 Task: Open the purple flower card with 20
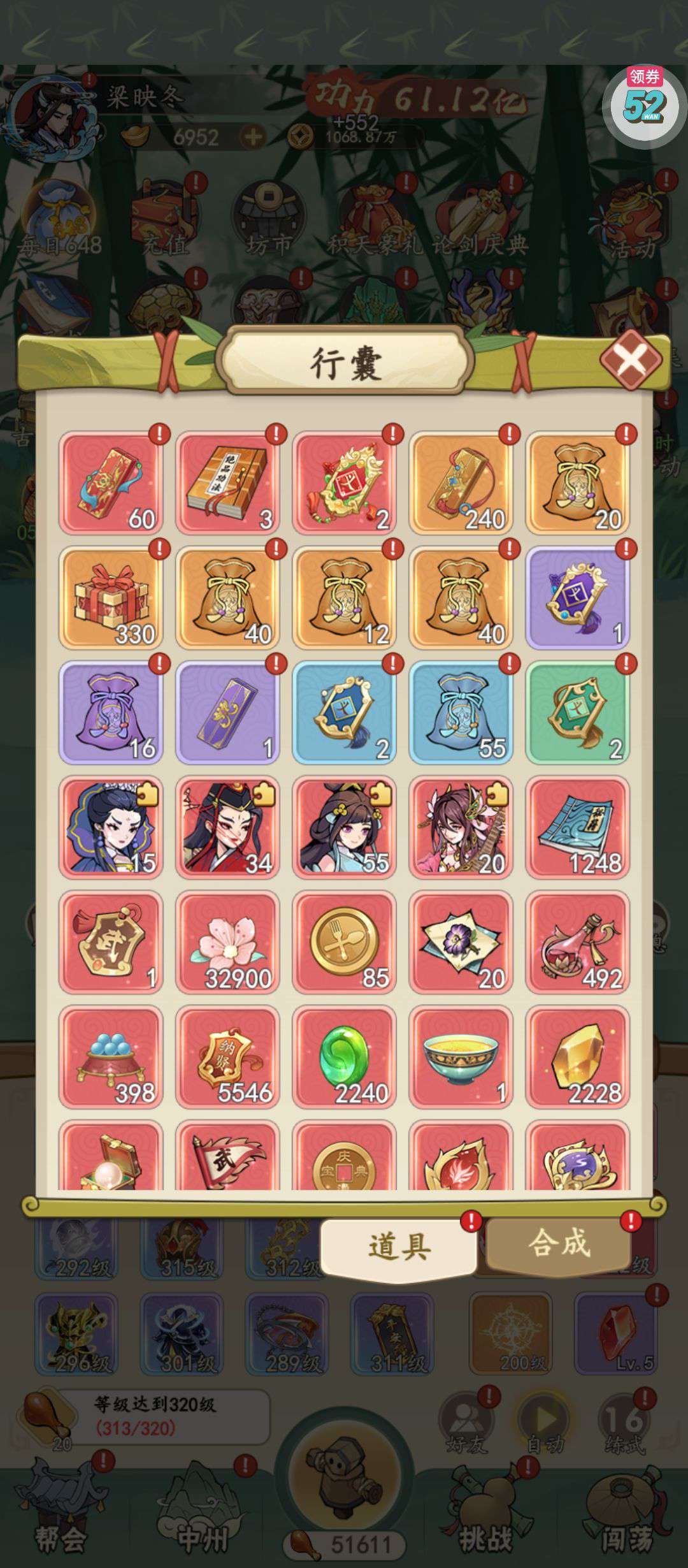[x=461, y=941]
